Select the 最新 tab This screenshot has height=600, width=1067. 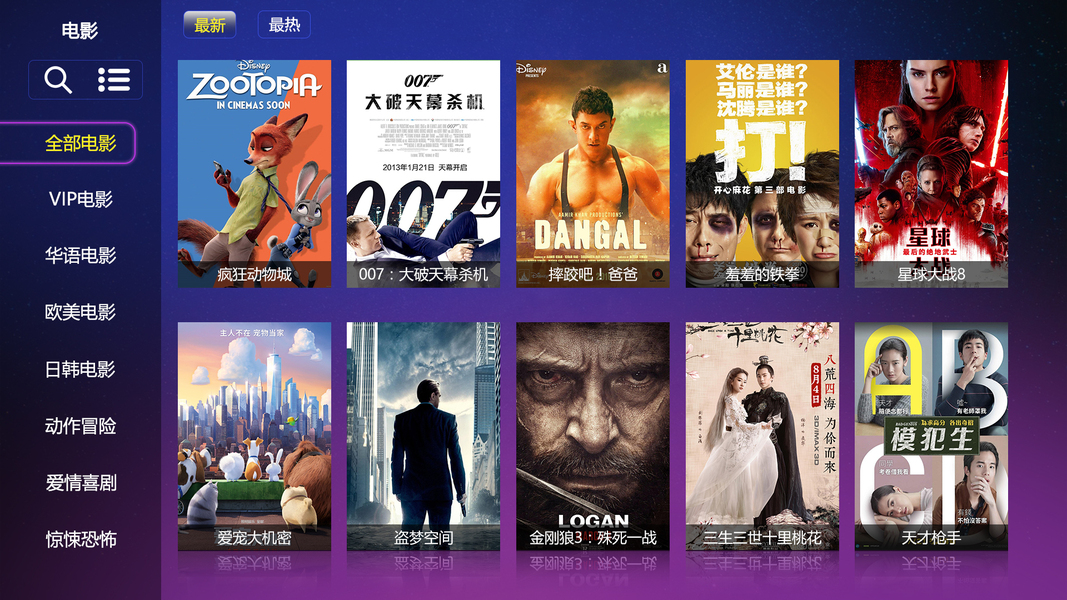210,25
